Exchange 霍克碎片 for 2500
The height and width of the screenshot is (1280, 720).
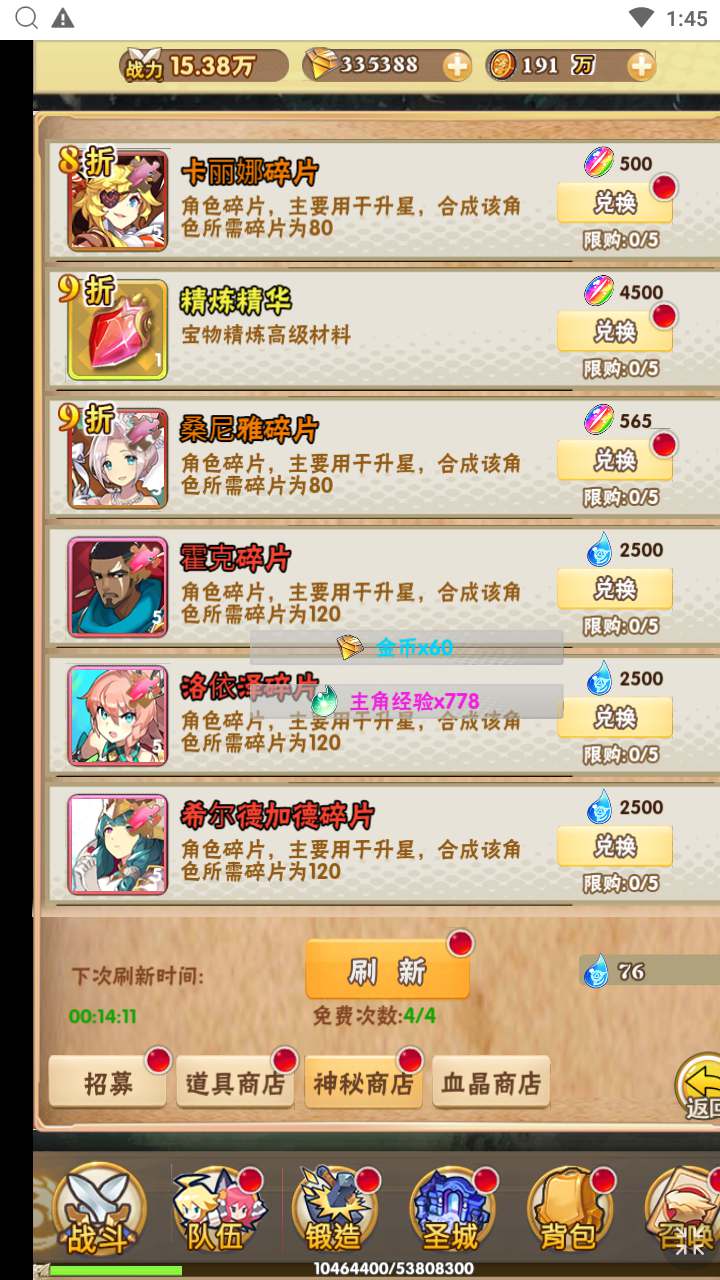tap(614, 589)
